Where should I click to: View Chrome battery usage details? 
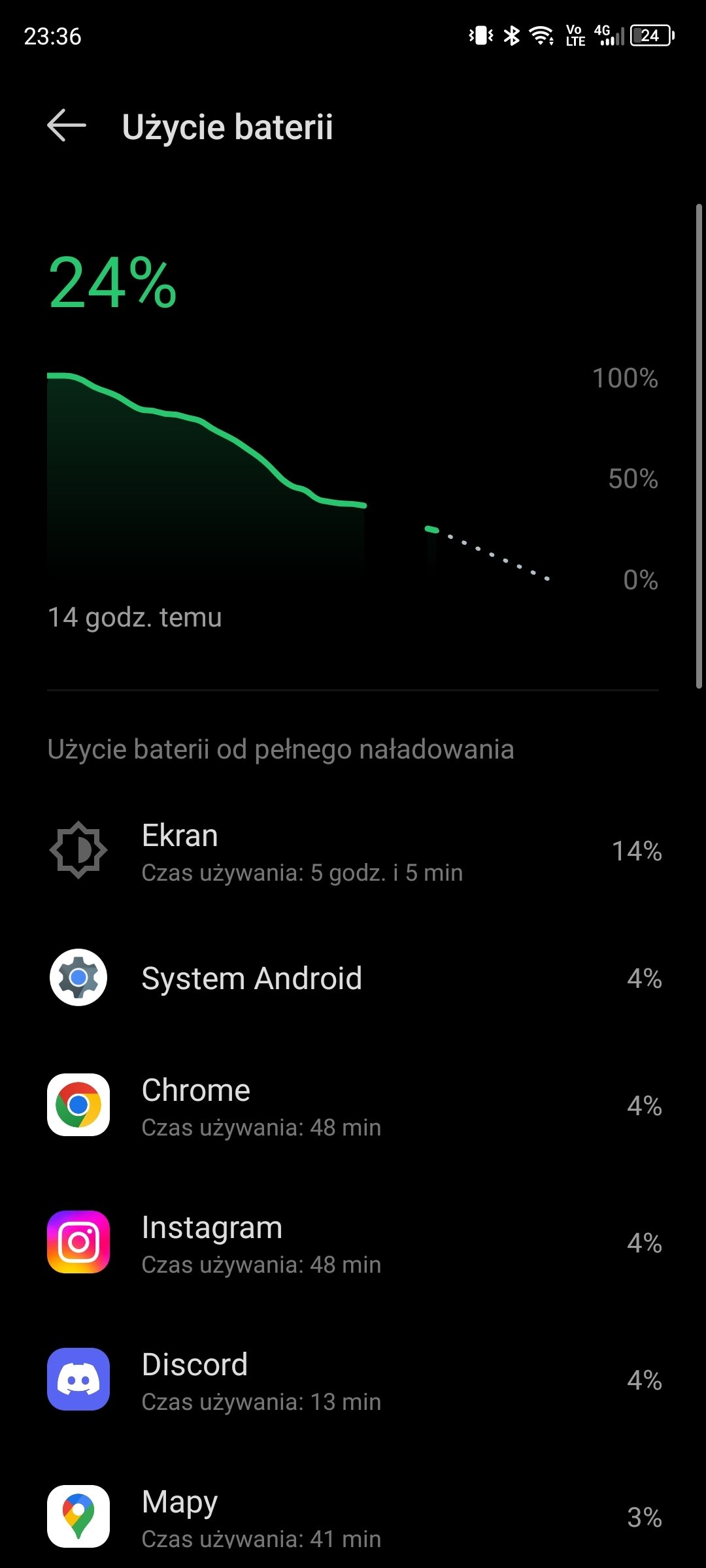[x=353, y=1105]
